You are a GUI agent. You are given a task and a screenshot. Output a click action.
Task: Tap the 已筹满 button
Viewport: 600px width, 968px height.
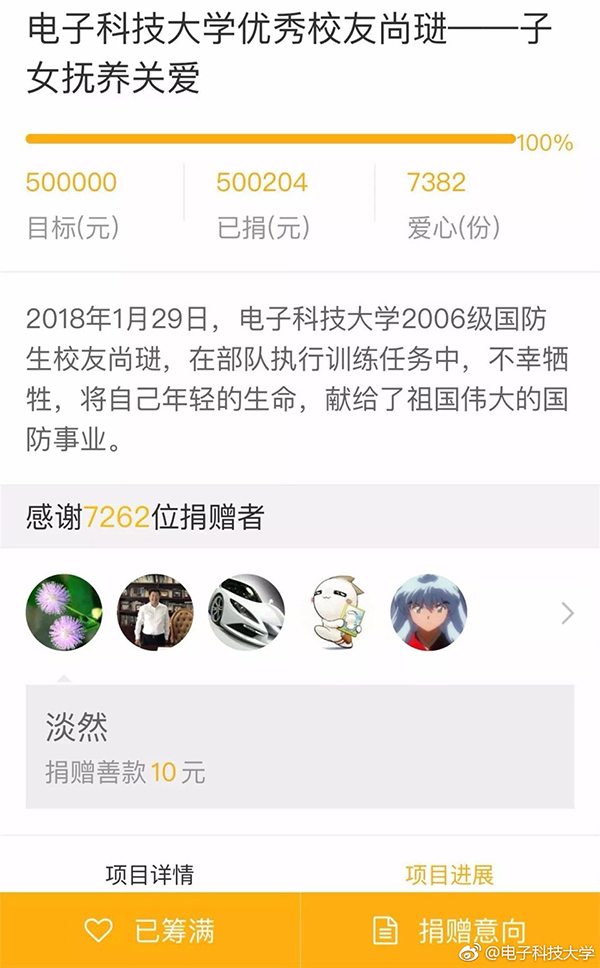click(150, 931)
